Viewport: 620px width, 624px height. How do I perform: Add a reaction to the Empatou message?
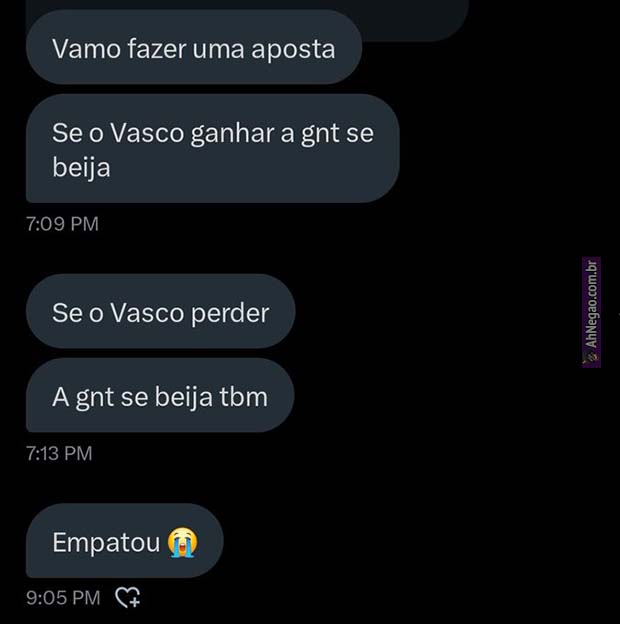click(x=128, y=598)
